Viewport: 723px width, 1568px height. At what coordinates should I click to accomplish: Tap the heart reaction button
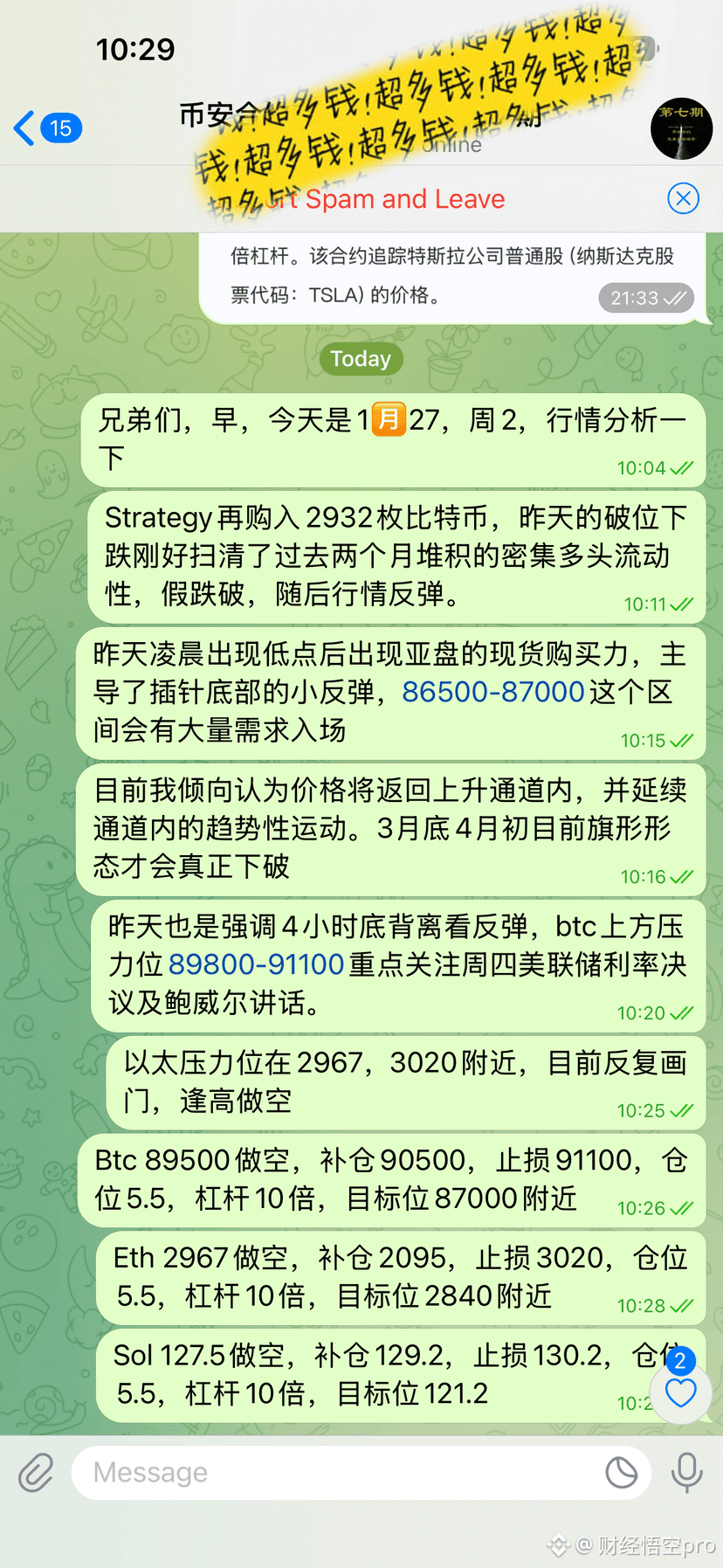680,1394
